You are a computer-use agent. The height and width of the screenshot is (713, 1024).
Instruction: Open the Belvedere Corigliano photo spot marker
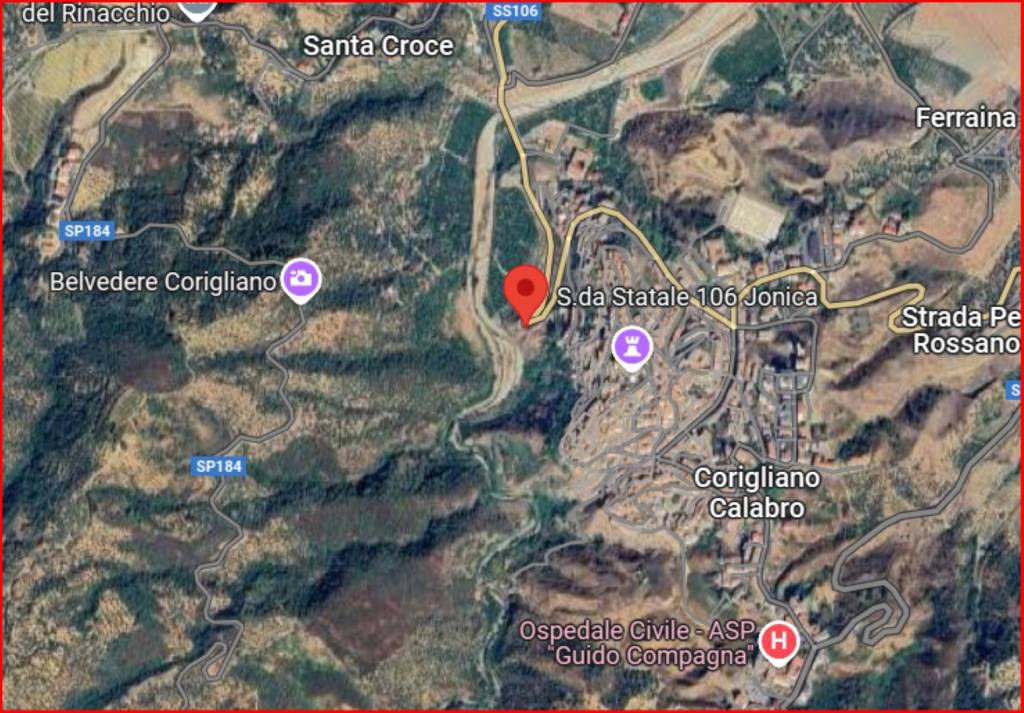coord(301,279)
